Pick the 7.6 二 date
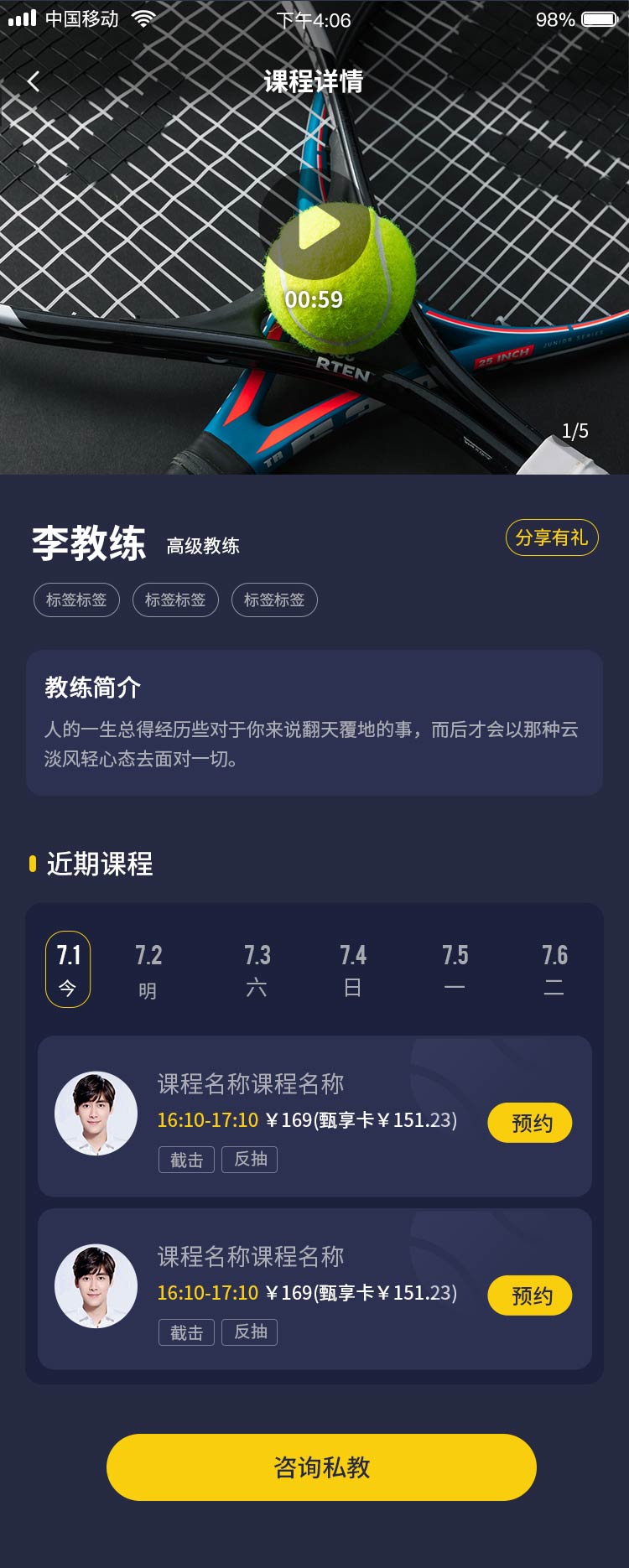Image resolution: width=629 pixels, height=1568 pixels. 554,970
